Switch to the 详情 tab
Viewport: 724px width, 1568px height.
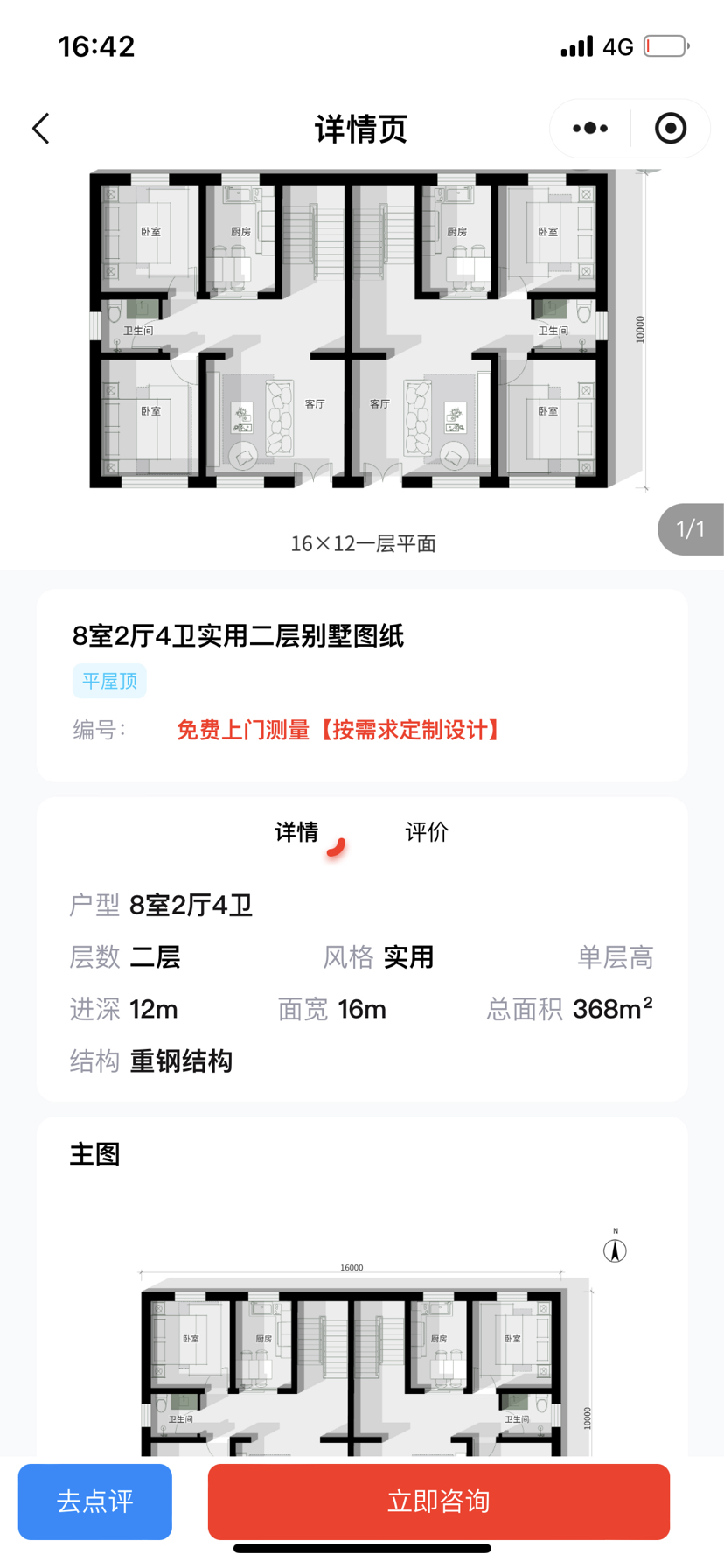click(296, 832)
